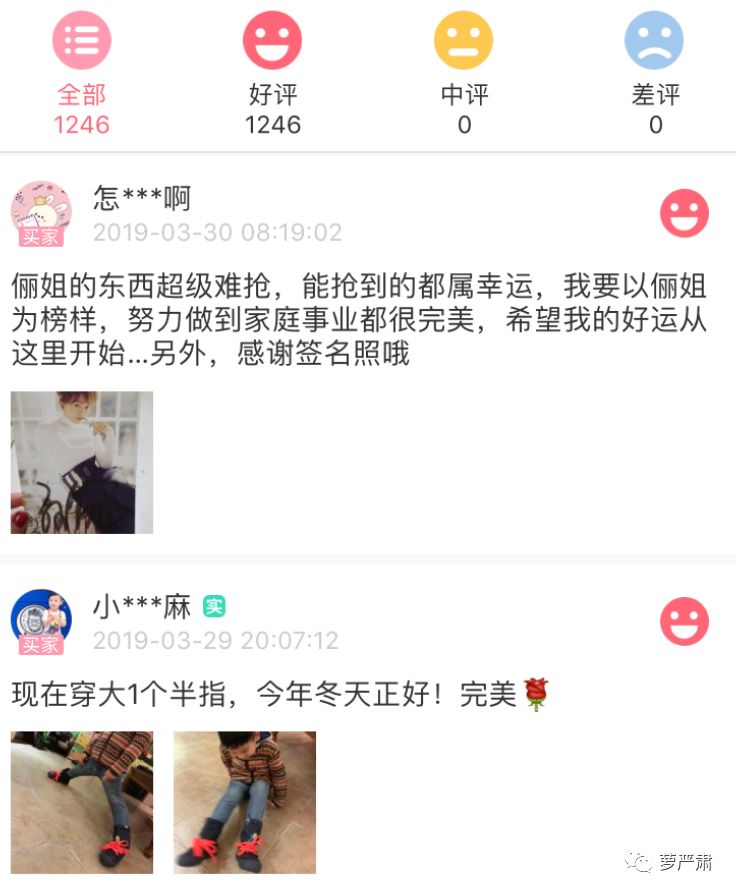
Task: Click the pink smiley 好评 icon
Action: coord(272,38)
